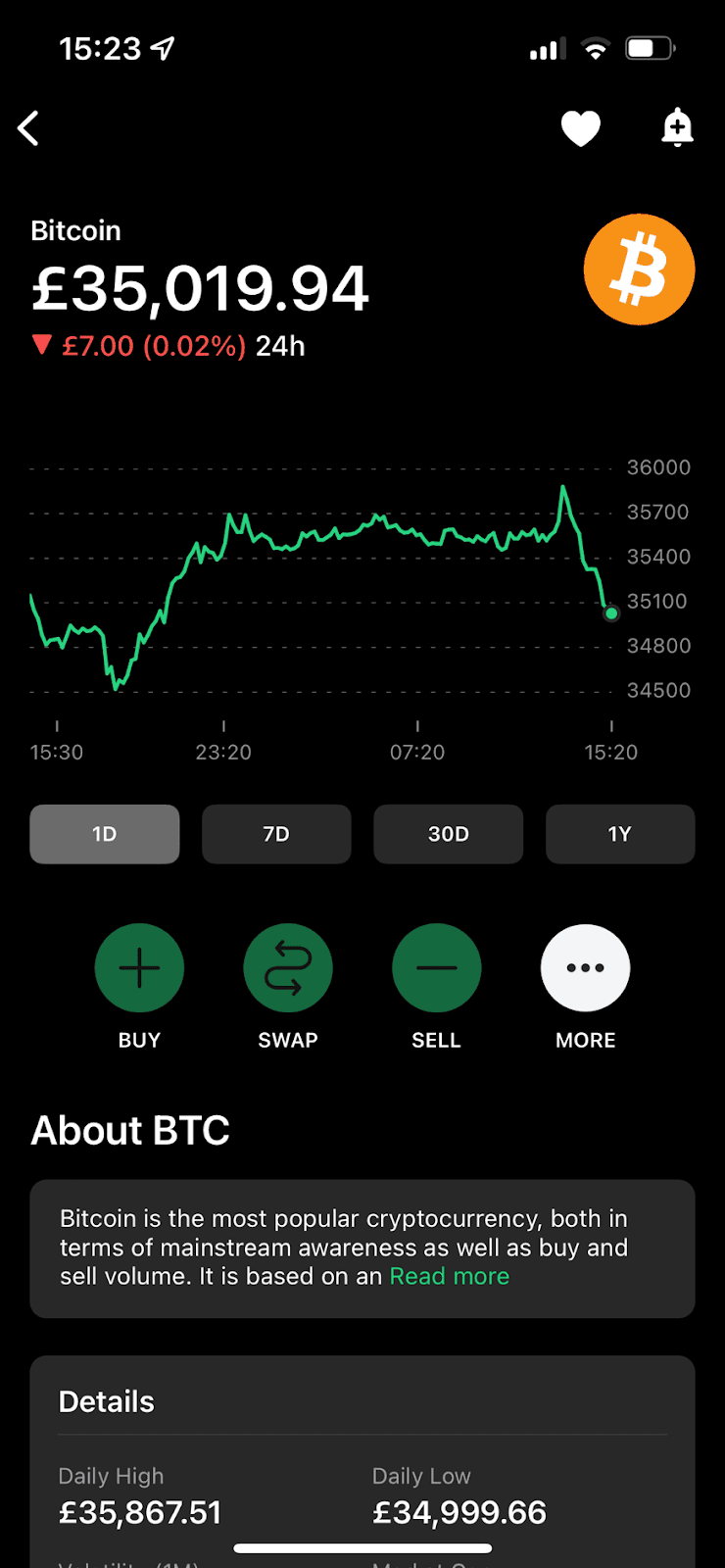Go back using the left arrow
Screen dimensions: 725x1568
coord(27,127)
